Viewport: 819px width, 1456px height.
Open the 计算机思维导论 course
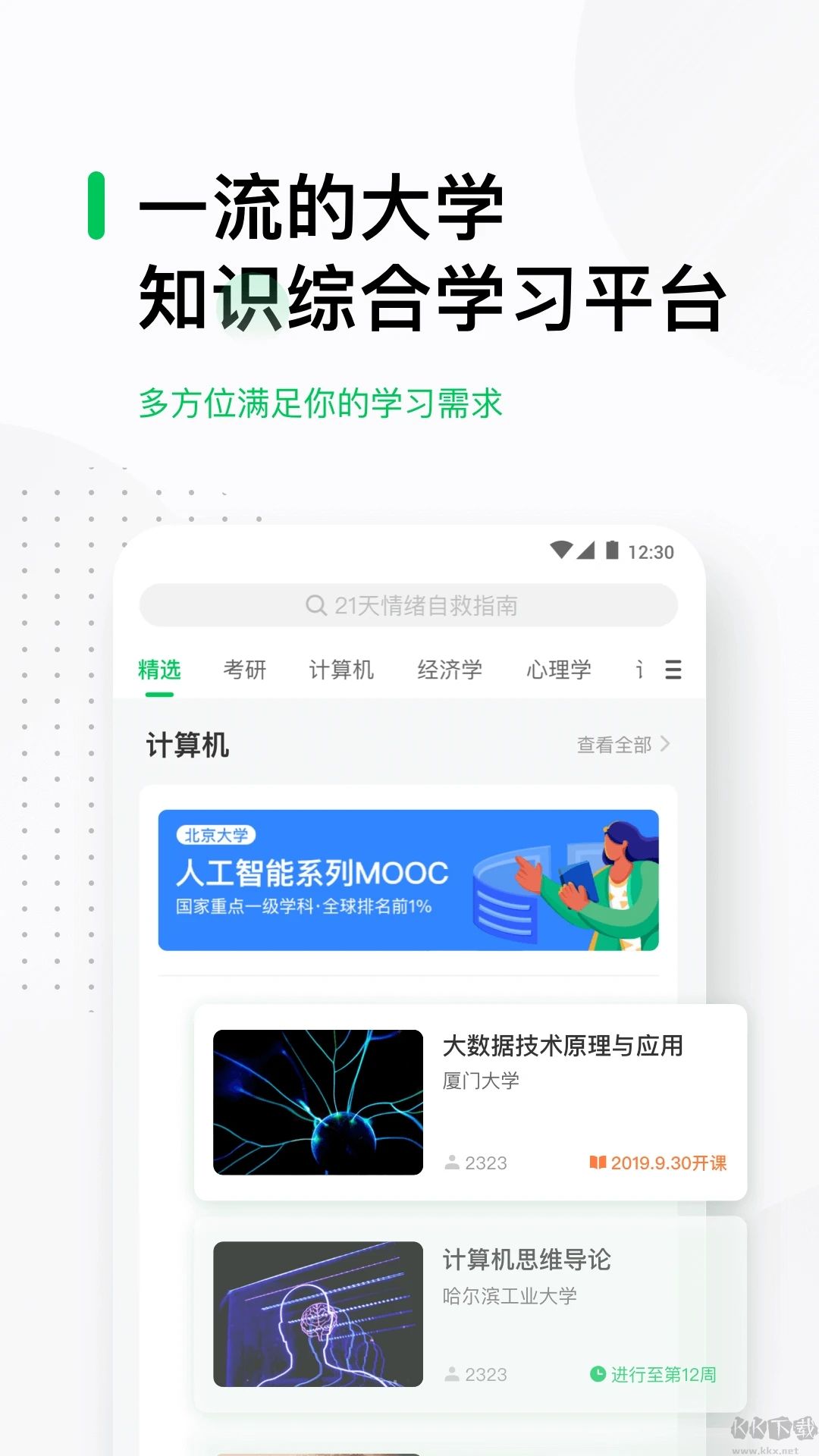tap(525, 1260)
